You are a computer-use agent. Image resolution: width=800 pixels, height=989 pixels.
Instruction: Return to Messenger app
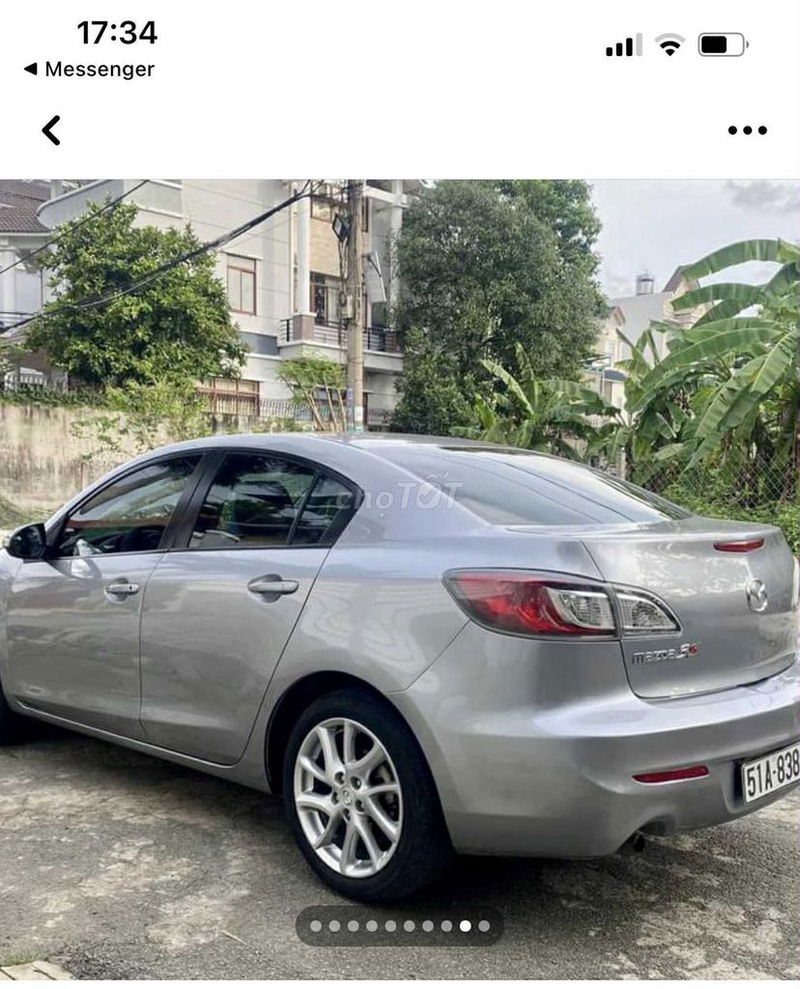pyautogui.click(x=89, y=69)
